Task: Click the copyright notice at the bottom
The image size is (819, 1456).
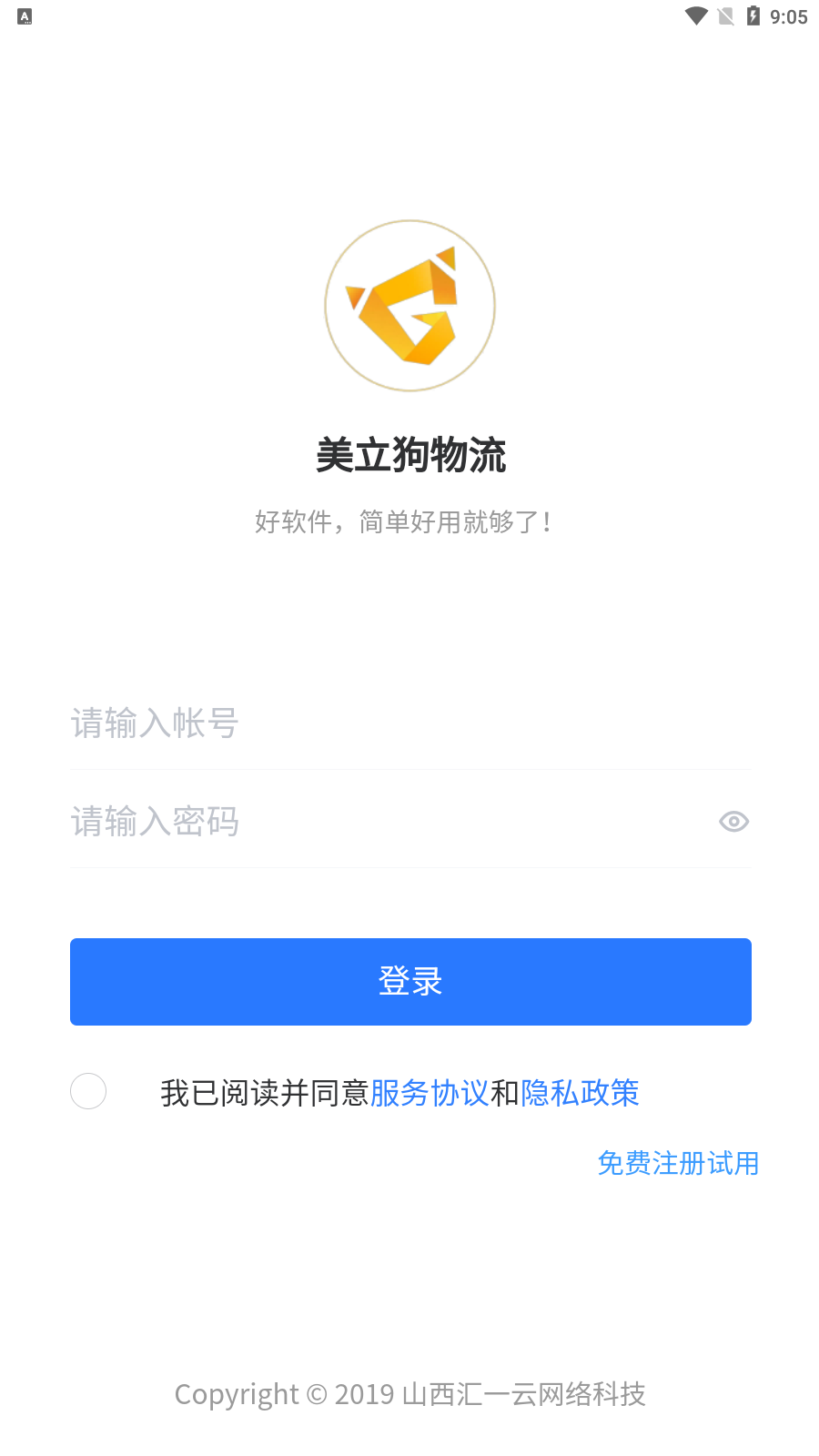Action: (x=409, y=1393)
